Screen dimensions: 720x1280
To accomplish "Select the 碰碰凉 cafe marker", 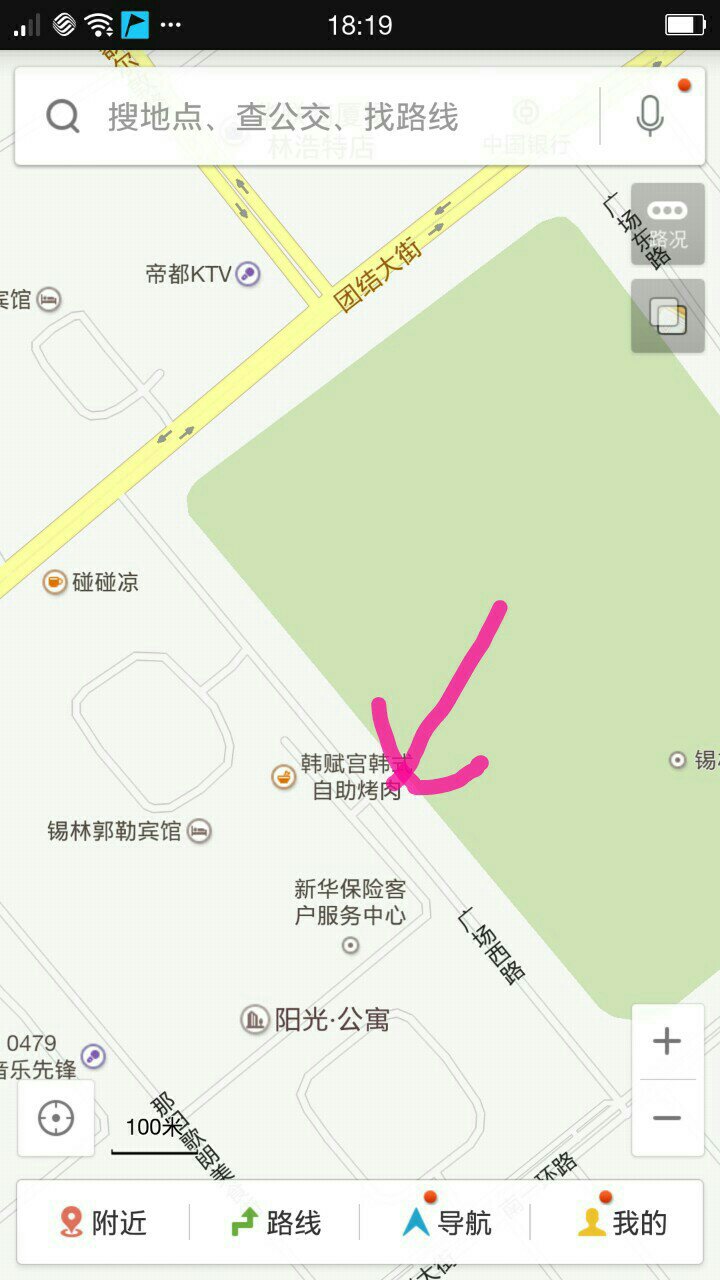I will click(55, 581).
